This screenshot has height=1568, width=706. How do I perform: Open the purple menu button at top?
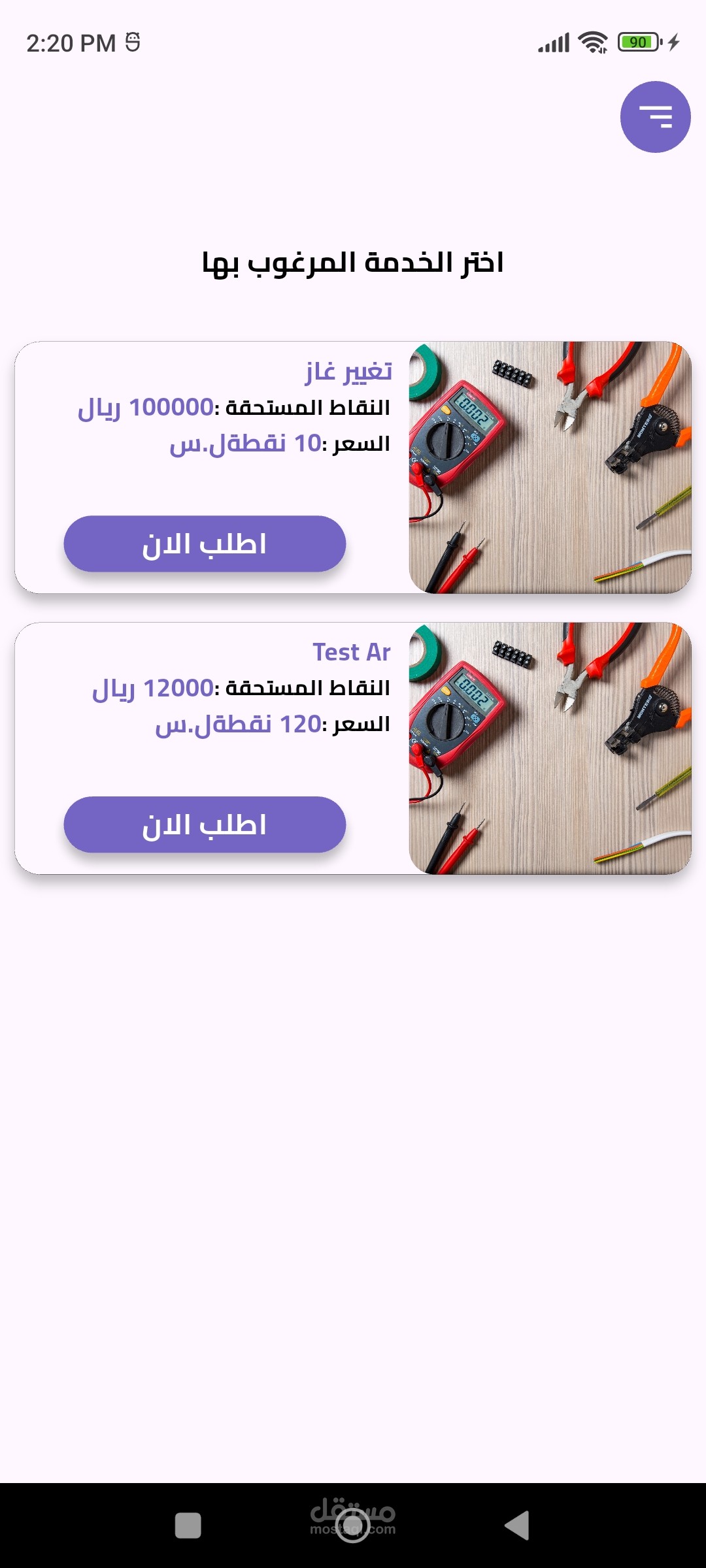[x=655, y=117]
